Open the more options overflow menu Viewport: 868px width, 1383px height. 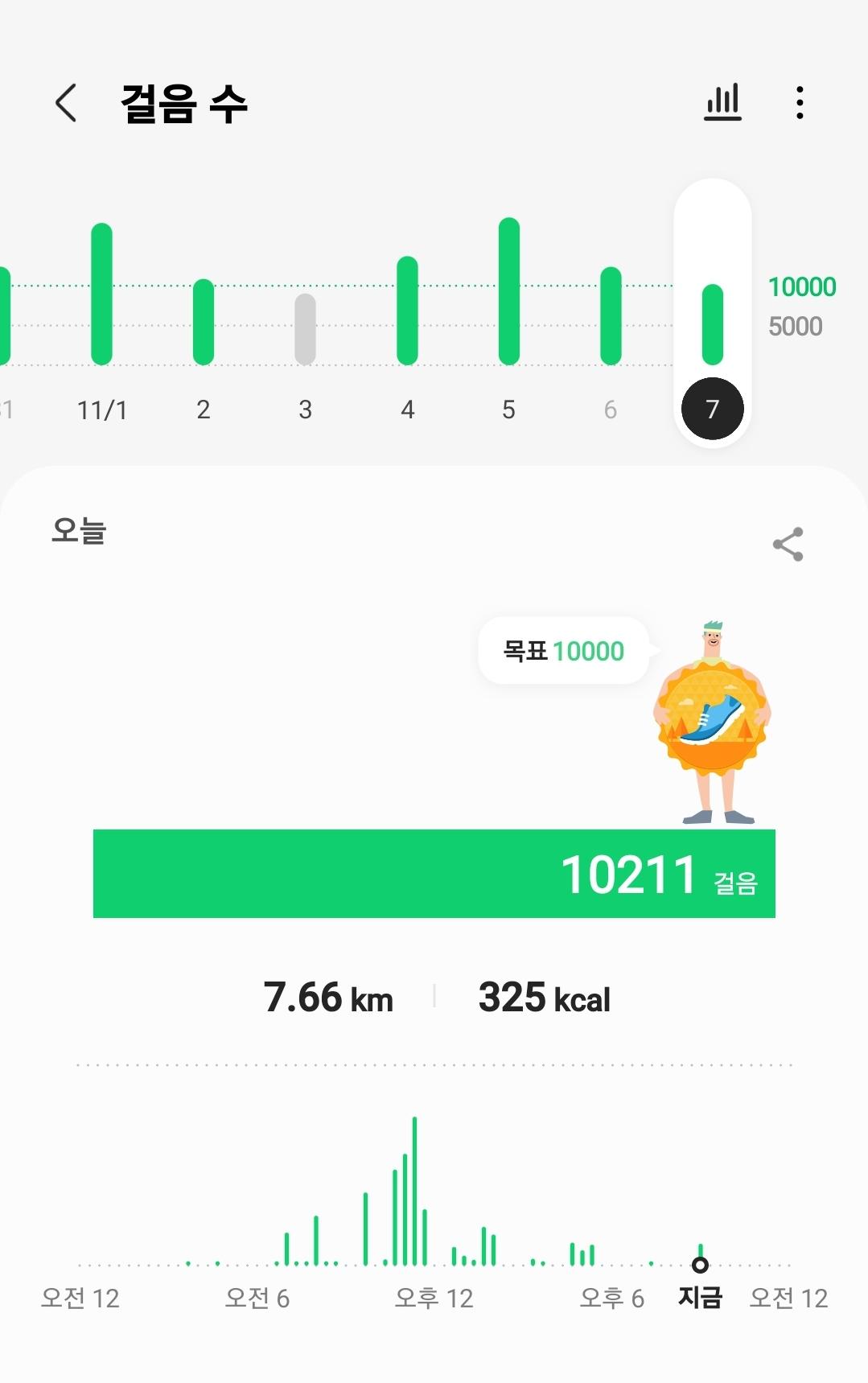(x=799, y=103)
